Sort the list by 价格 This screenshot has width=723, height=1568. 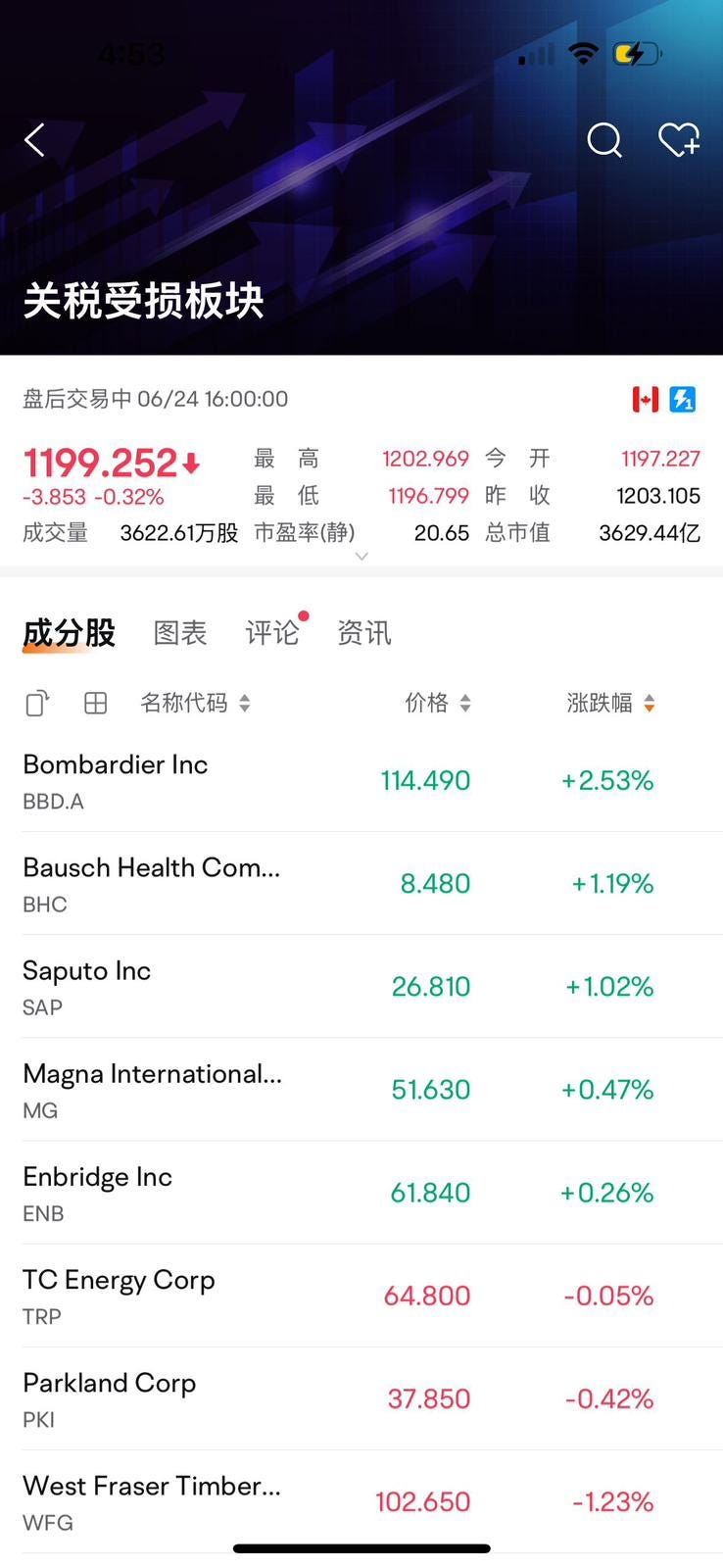tap(438, 703)
